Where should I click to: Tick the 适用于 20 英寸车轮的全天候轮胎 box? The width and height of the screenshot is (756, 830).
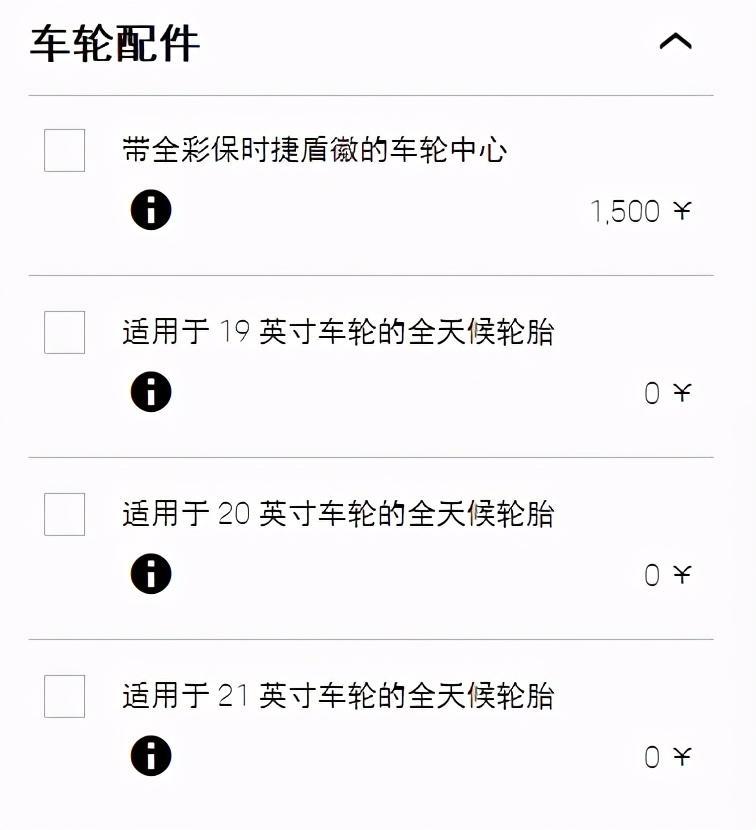click(x=64, y=515)
